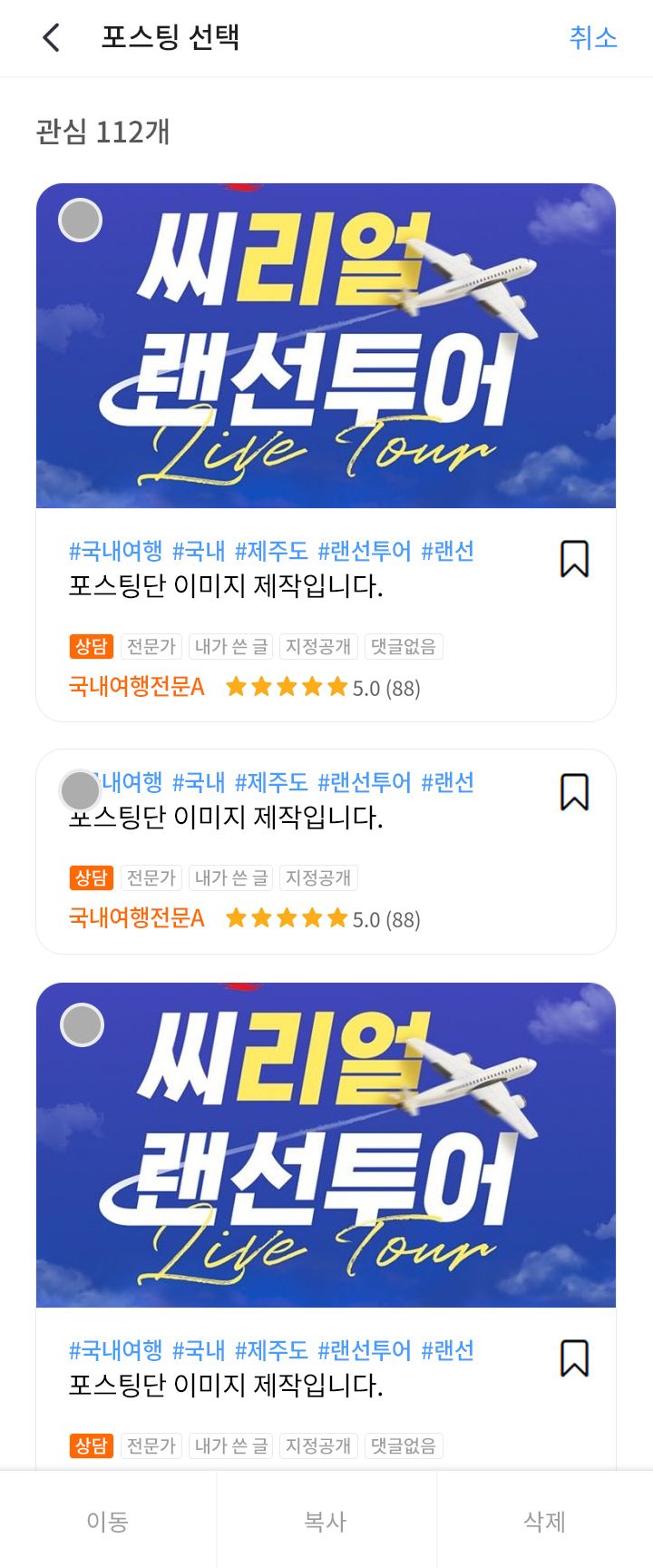Go back from 포스팅 선택
Image resolution: width=653 pixels, height=1568 pixels.
(x=52, y=38)
